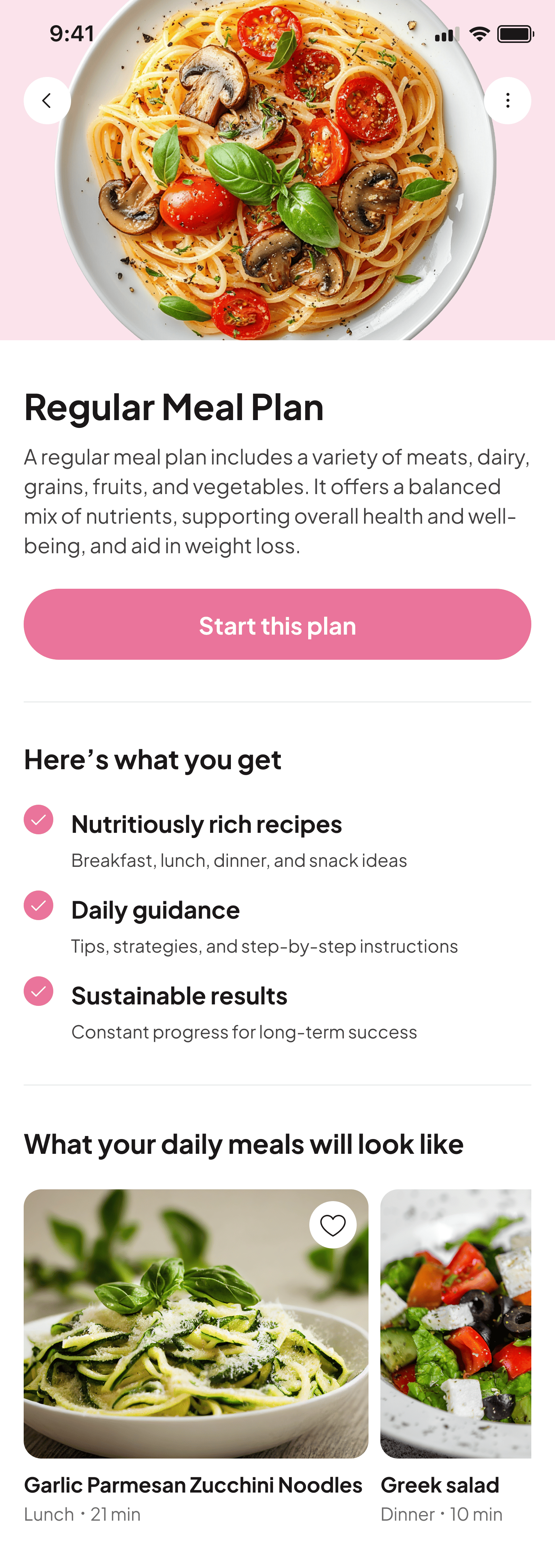The width and height of the screenshot is (555, 1568).
Task: Tap the Lunch 21 min label
Action: [x=82, y=1514]
